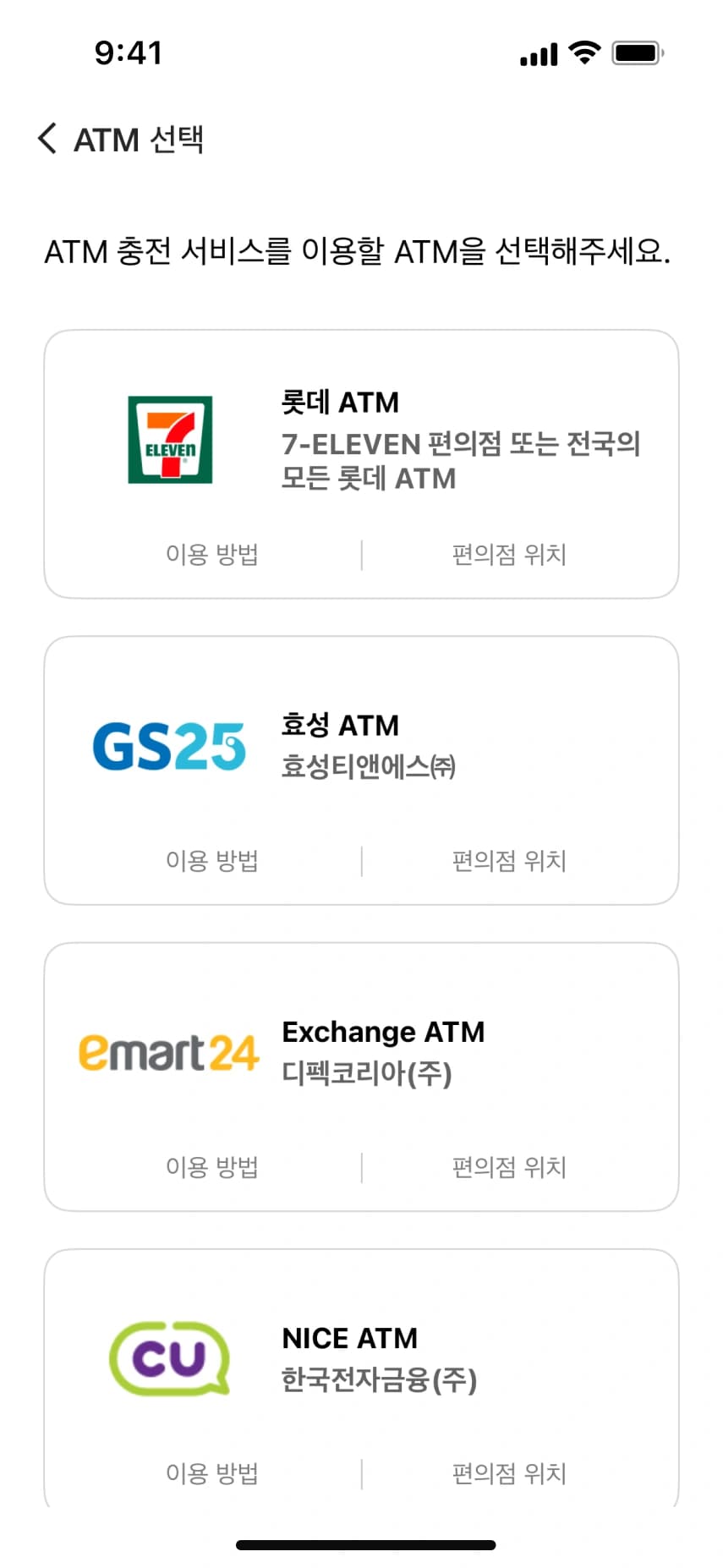Open 이용 방법 for NICE ATM
The height and width of the screenshot is (1568, 723).
pyautogui.click(x=211, y=1473)
